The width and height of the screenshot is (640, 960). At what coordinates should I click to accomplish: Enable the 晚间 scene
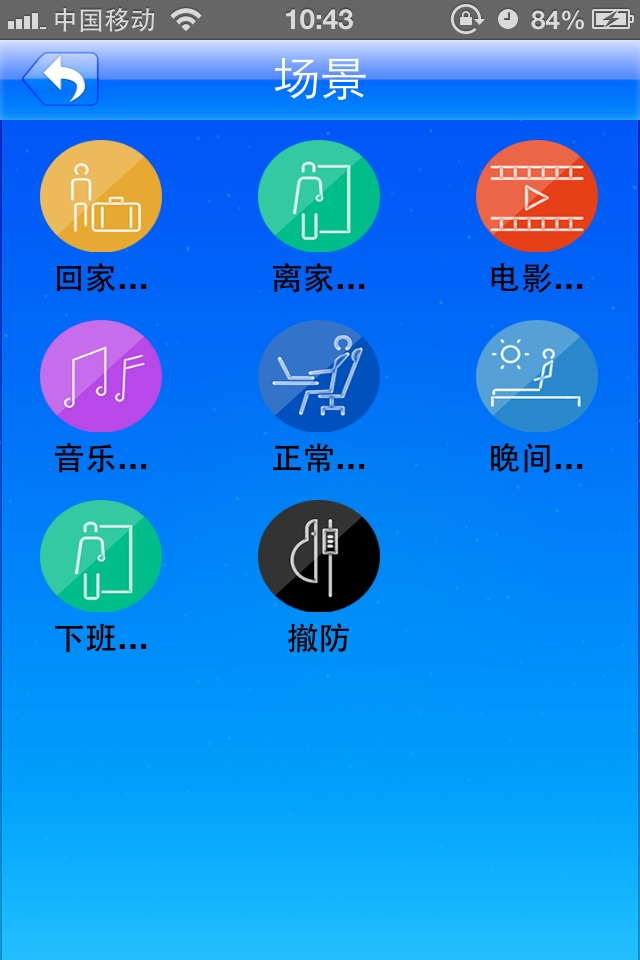(537, 377)
